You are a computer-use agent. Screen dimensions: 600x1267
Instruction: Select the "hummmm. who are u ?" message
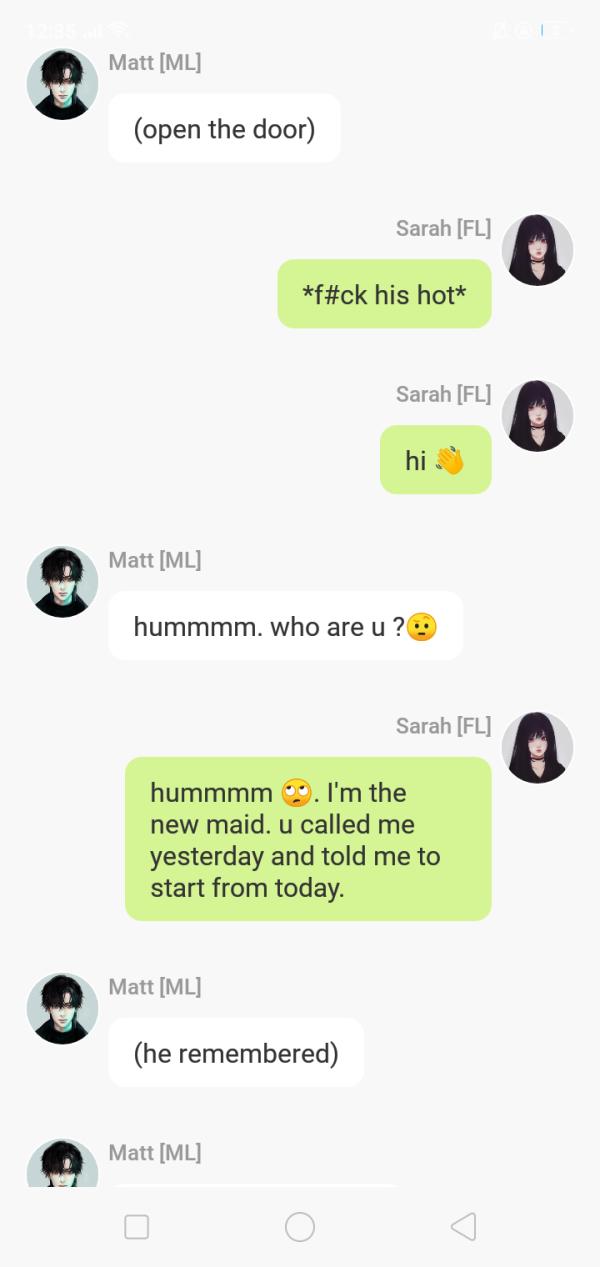(285, 626)
